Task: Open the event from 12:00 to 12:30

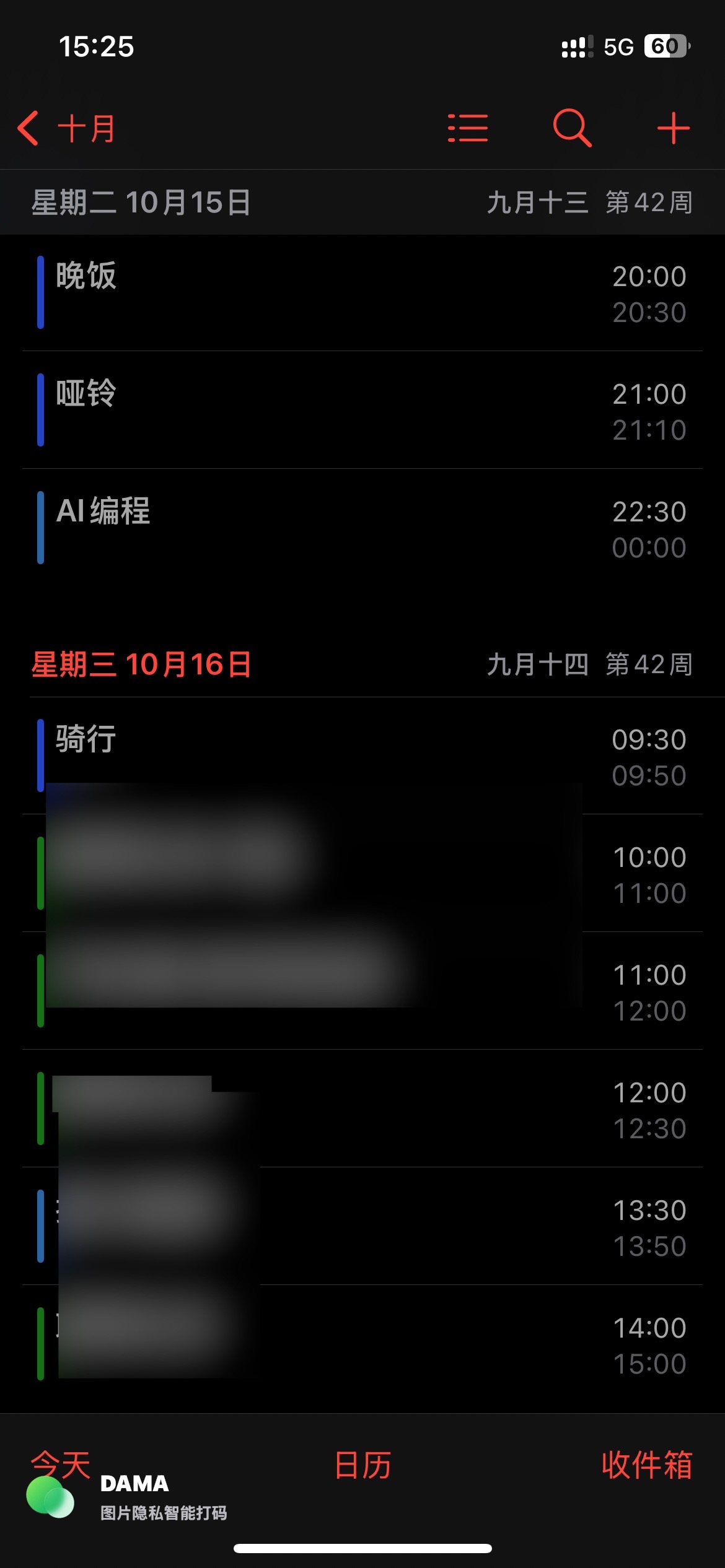Action: click(362, 1108)
